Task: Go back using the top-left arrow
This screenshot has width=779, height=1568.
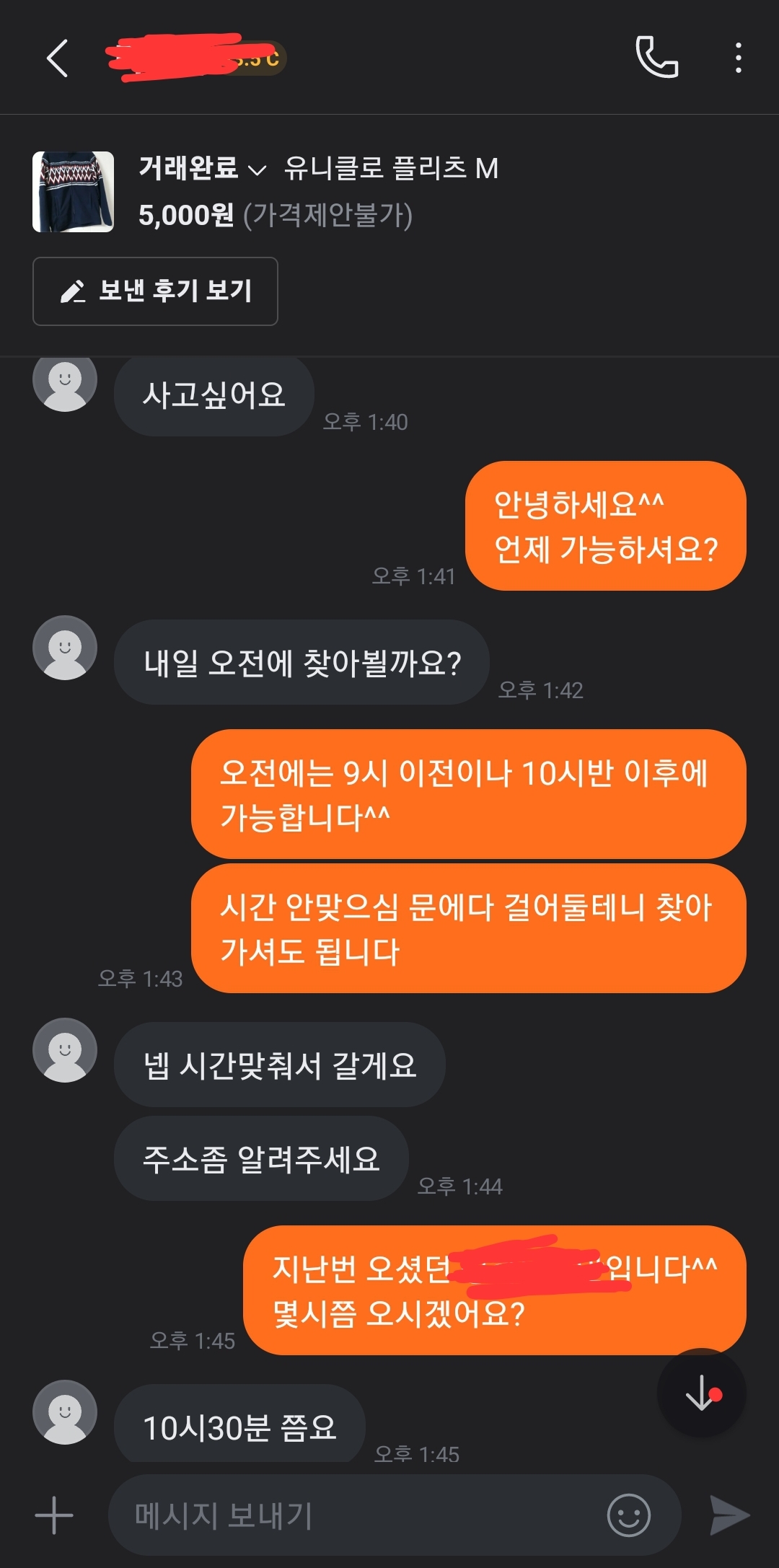Action: (x=57, y=58)
